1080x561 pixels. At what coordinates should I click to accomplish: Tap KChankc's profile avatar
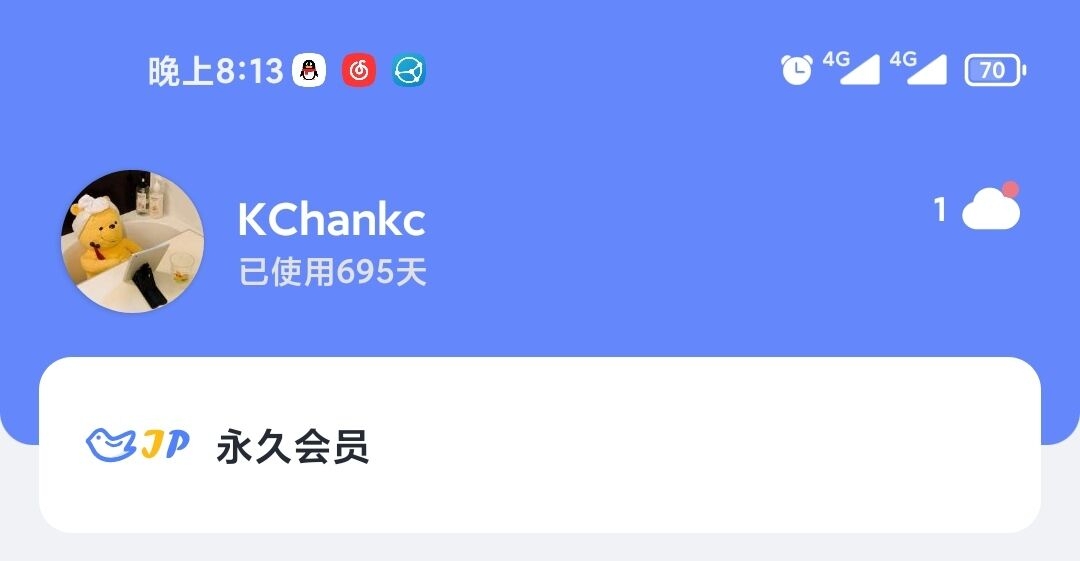coord(133,241)
